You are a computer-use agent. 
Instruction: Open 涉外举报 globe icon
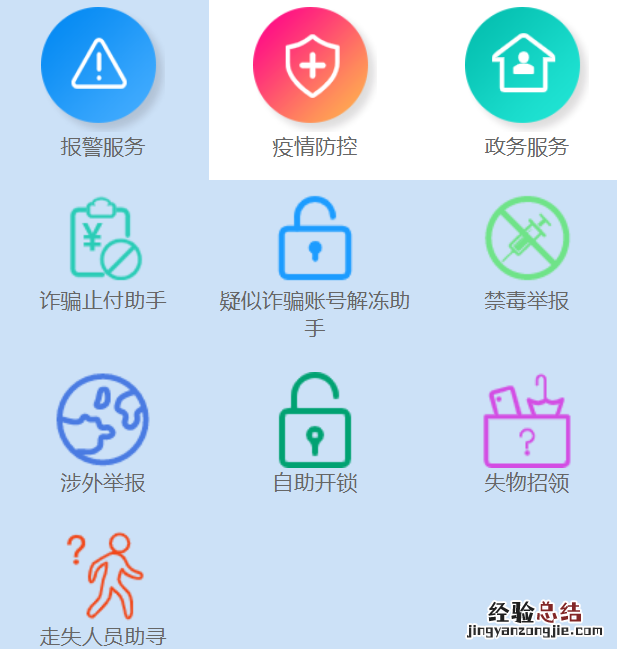[103, 422]
